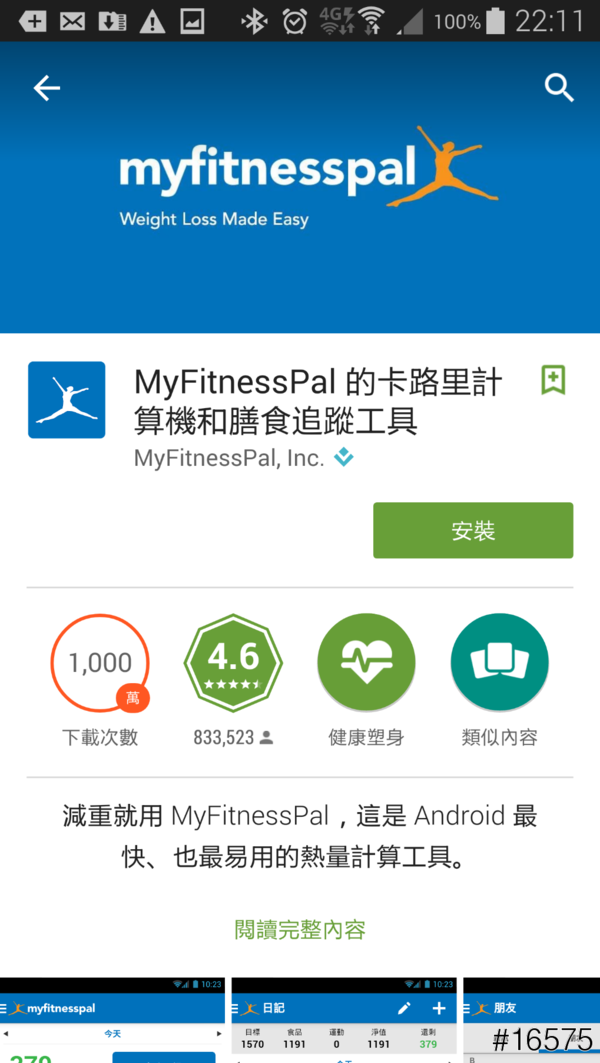
Task: Install the MyFitnessPal app
Action: pyautogui.click(x=473, y=530)
